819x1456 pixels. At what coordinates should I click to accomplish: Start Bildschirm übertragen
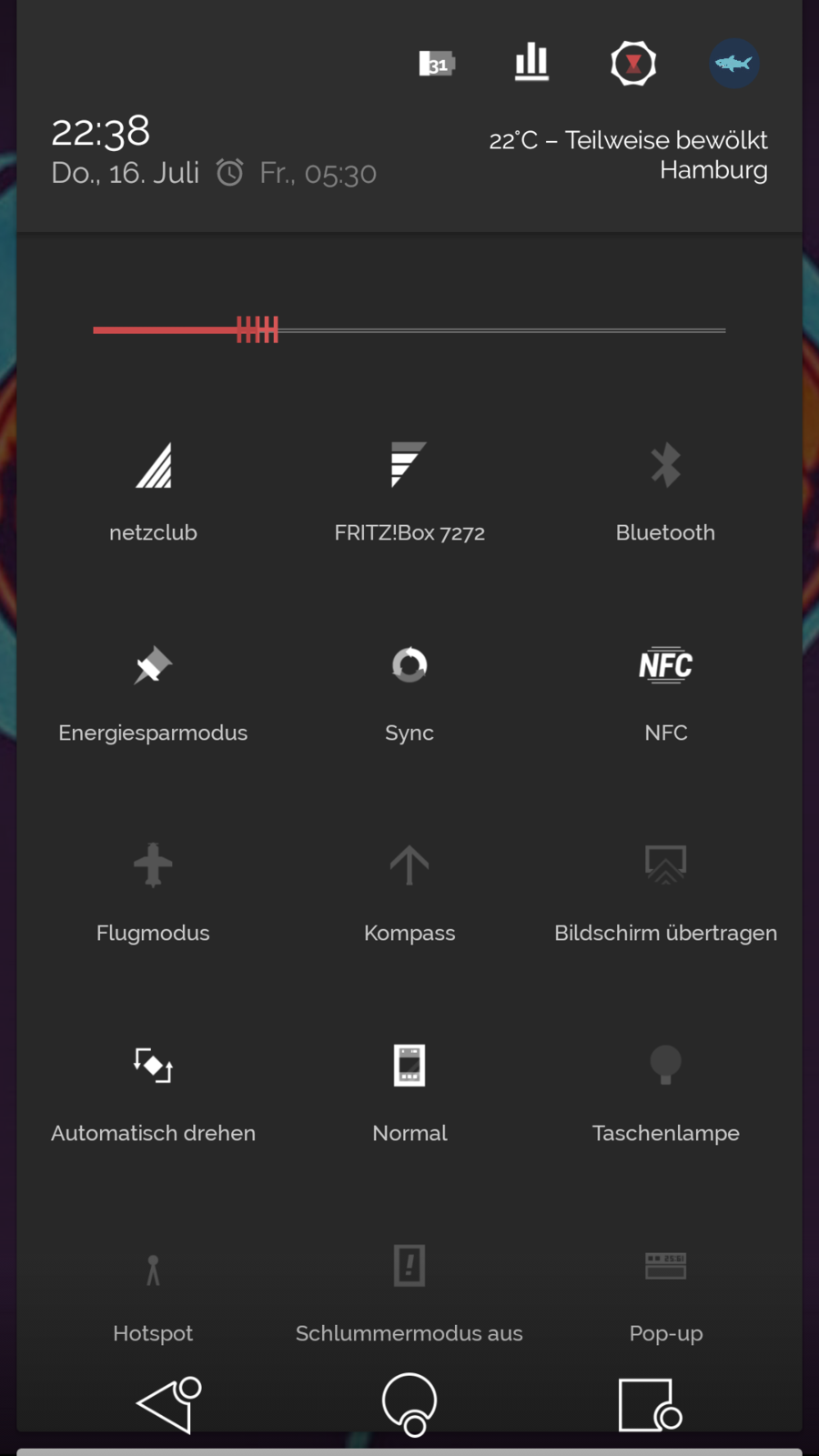click(x=665, y=892)
